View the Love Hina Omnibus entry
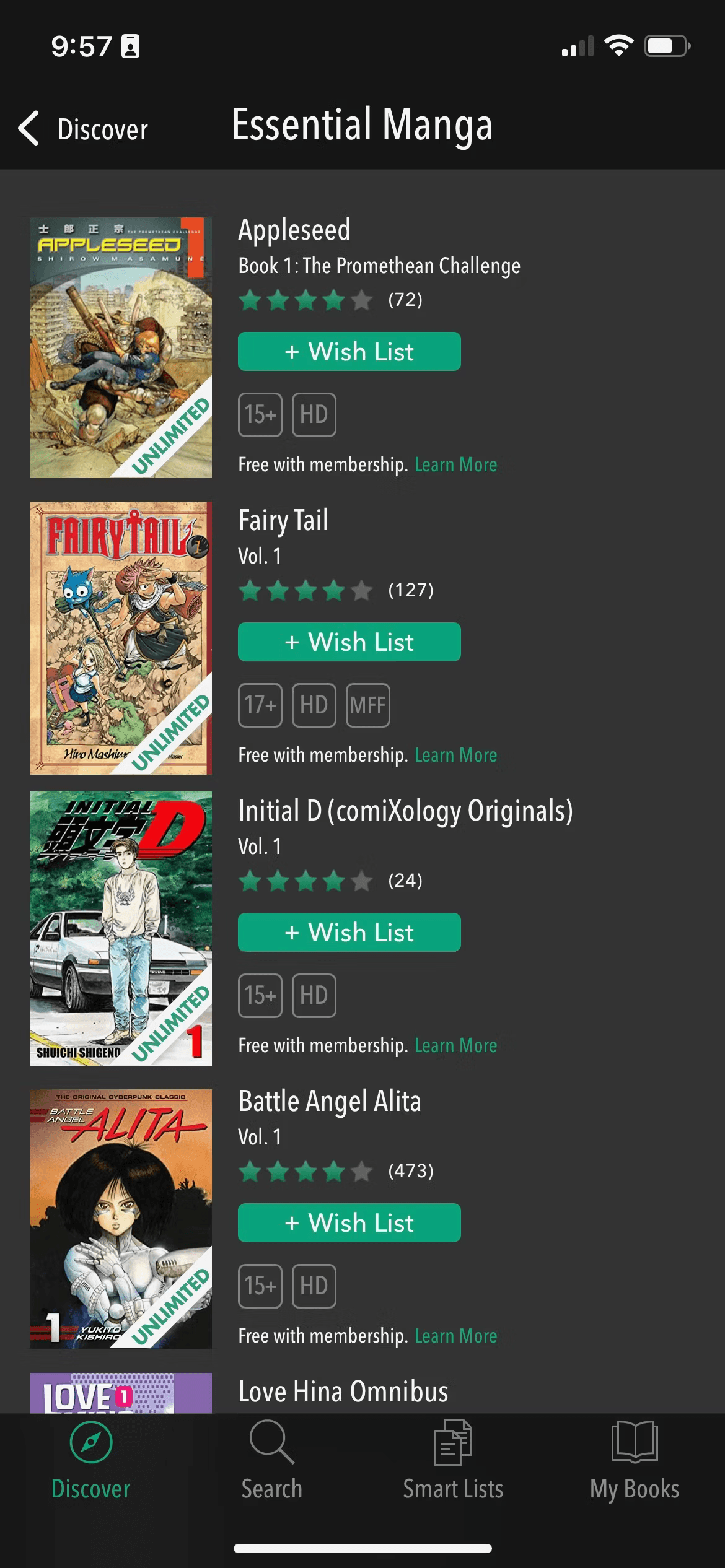 coord(343,1392)
